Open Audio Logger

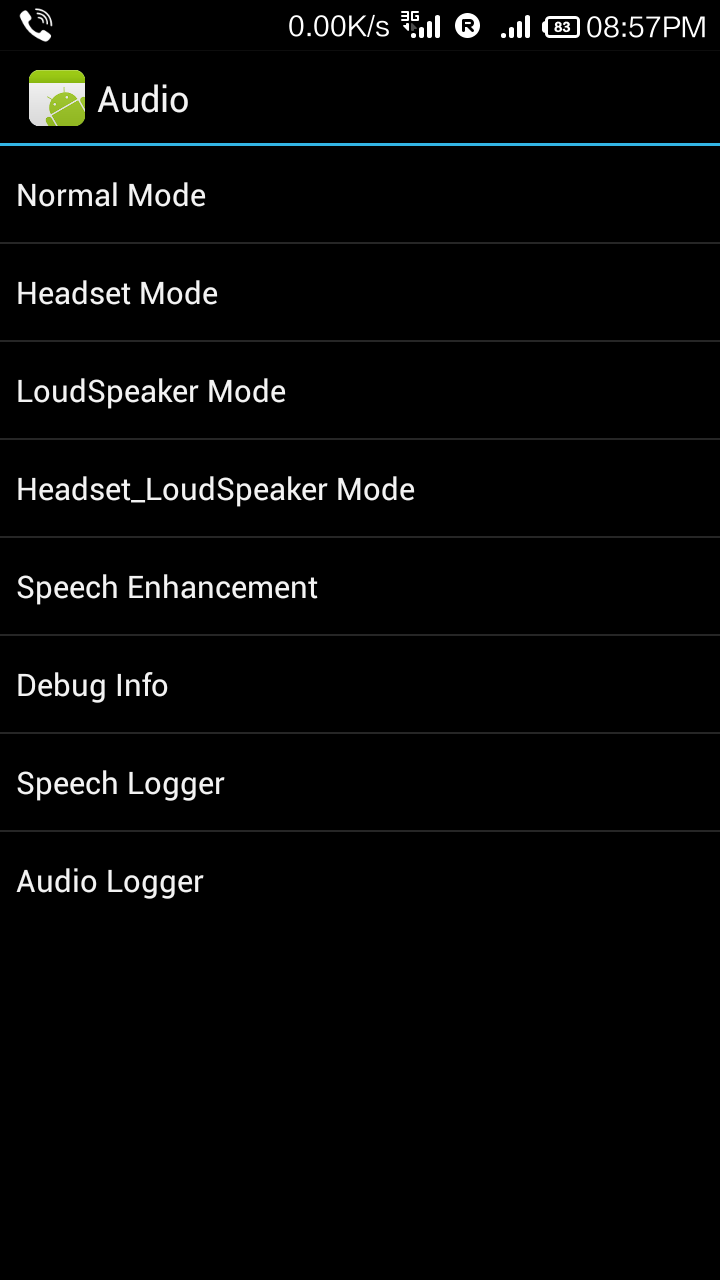pos(360,881)
